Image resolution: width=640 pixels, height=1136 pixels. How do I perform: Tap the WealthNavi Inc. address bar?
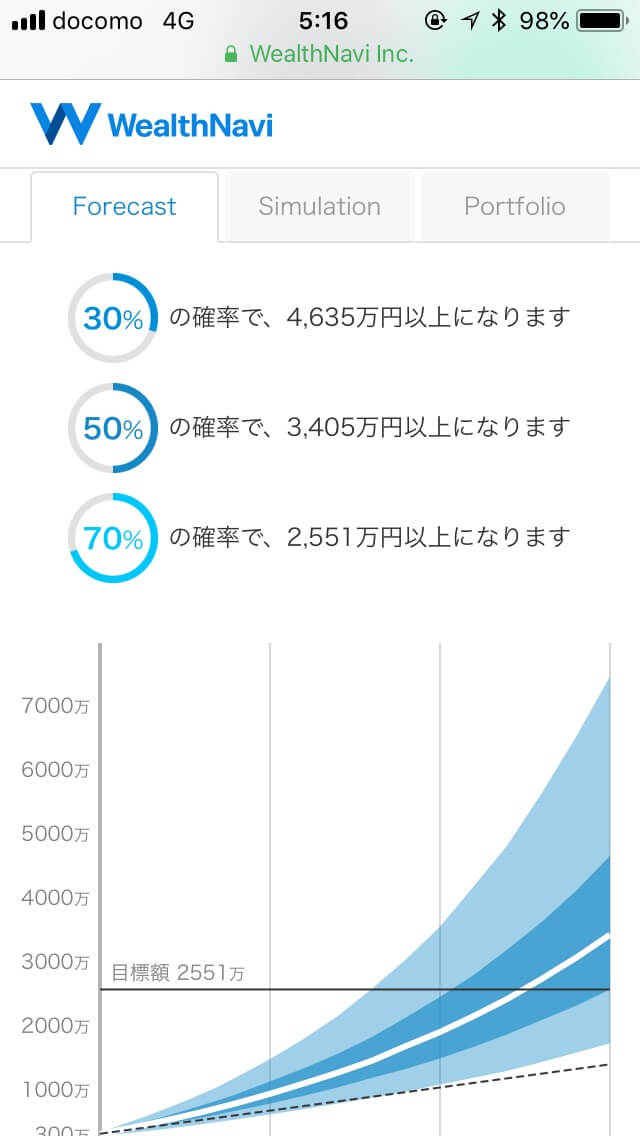pos(320,54)
